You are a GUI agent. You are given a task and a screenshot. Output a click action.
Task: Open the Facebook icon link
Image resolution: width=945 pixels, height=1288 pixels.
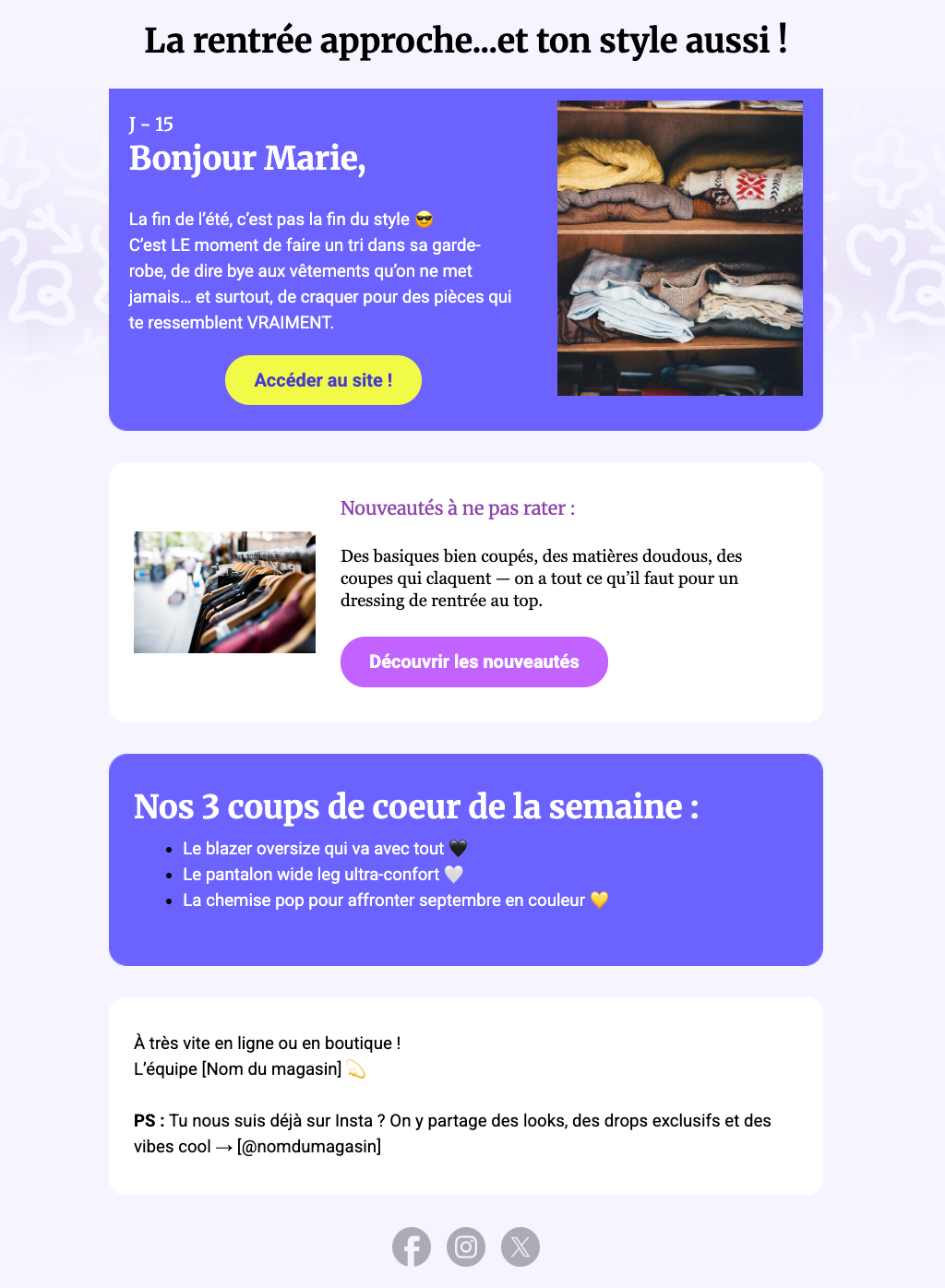[412, 1247]
